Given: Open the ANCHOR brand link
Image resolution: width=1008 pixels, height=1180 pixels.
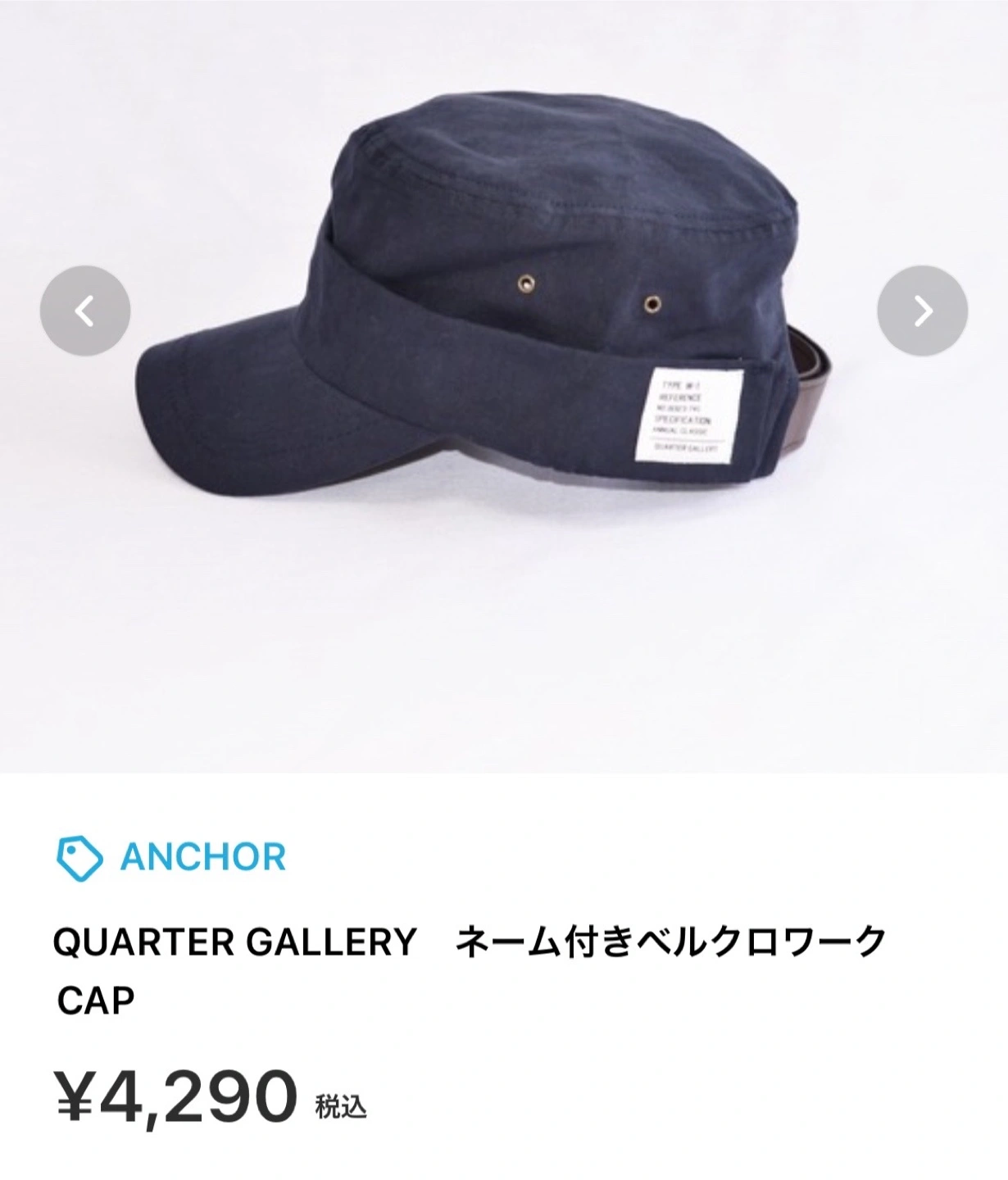Looking at the screenshot, I should coord(202,857).
